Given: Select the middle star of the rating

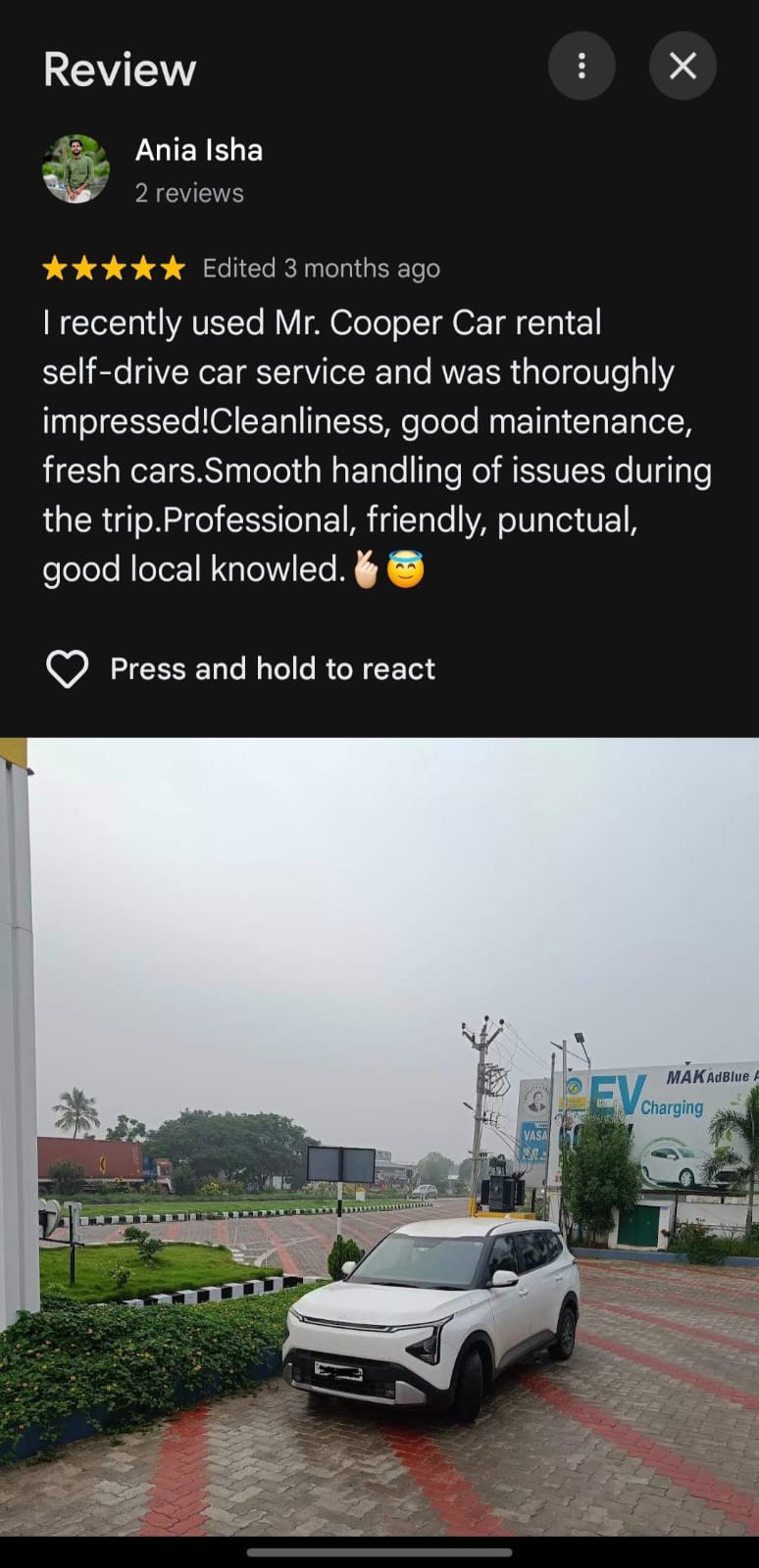Looking at the screenshot, I should click(113, 267).
